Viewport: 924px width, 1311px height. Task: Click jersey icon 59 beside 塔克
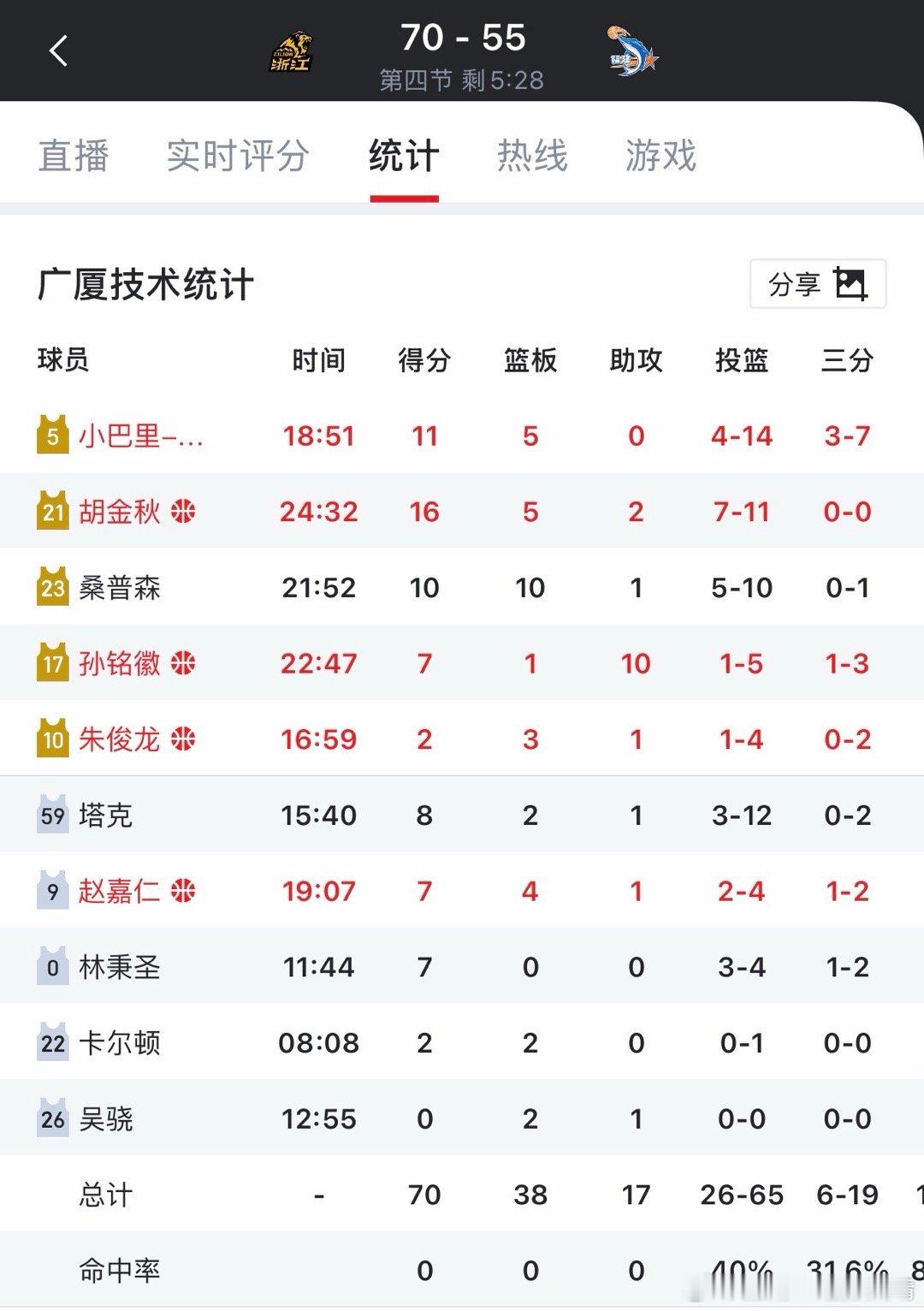51,815
